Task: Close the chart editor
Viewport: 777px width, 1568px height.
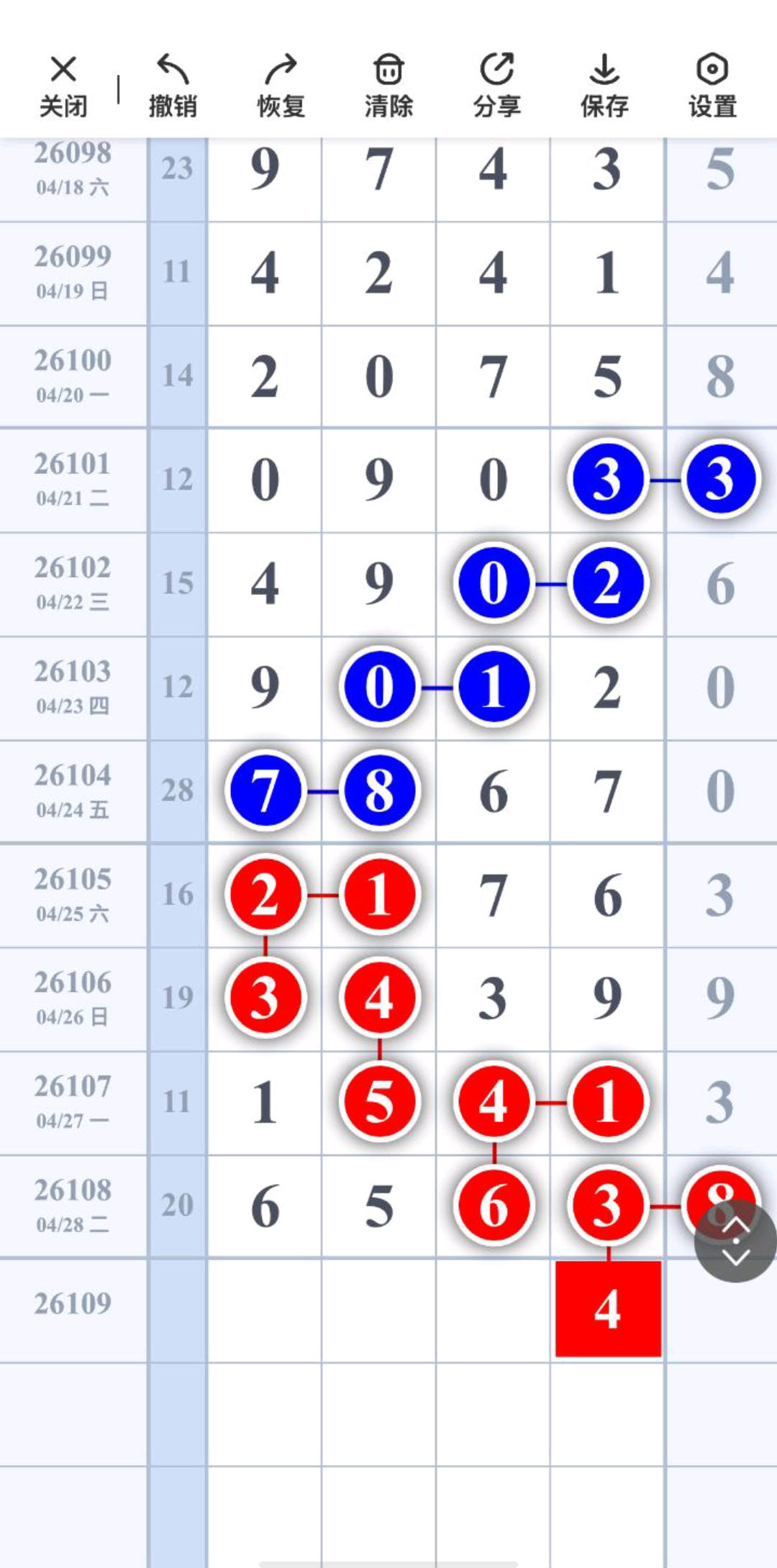Action: tap(63, 86)
